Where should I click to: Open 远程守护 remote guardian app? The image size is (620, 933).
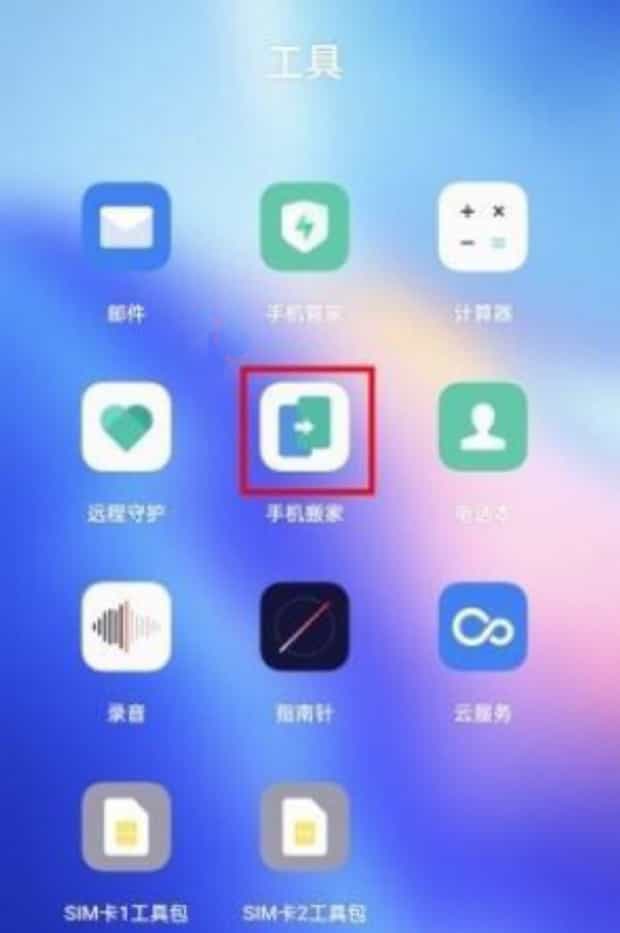[126, 427]
